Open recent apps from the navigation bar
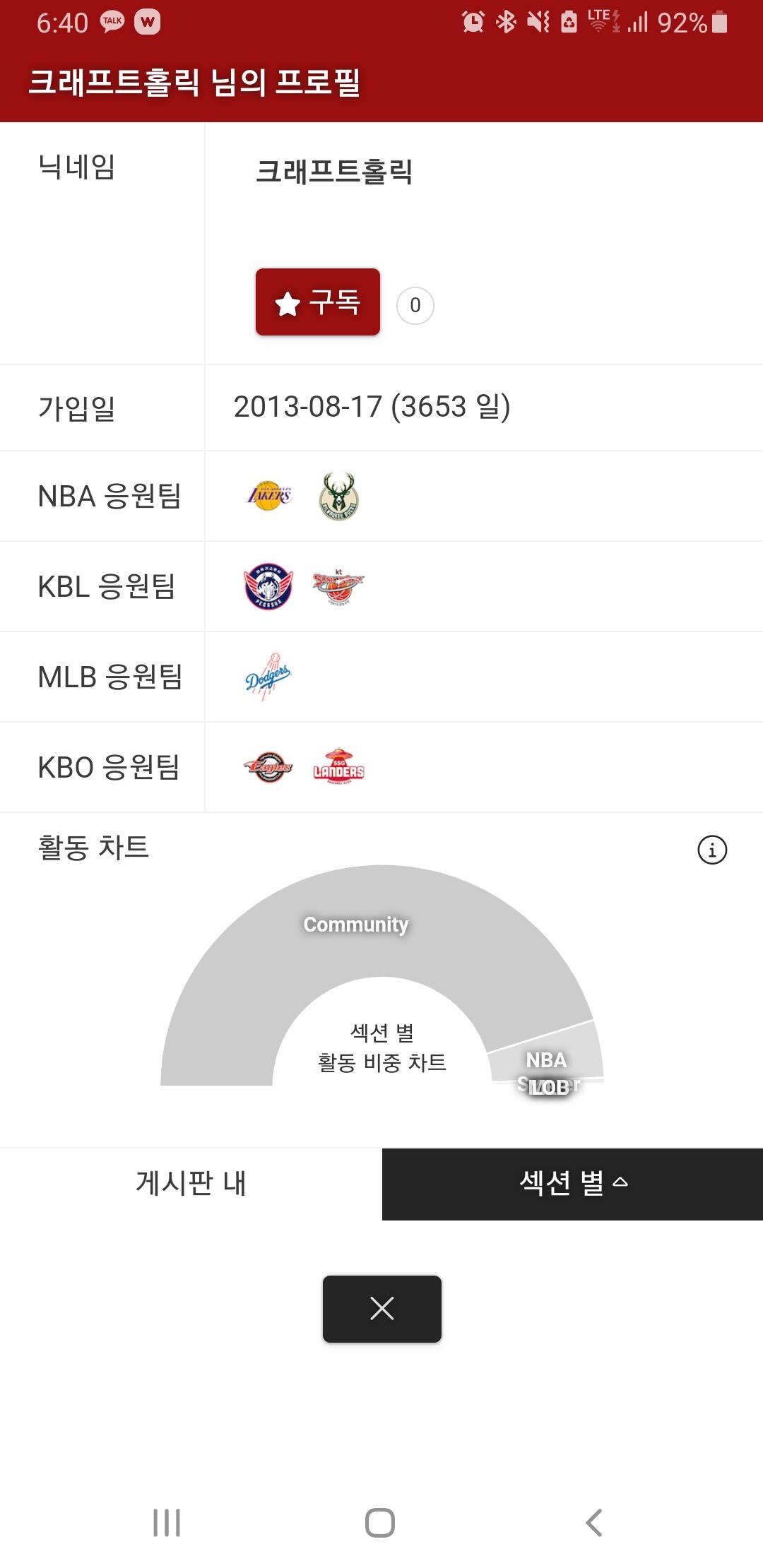The width and height of the screenshot is (763, 1568). coord(167,1522)
